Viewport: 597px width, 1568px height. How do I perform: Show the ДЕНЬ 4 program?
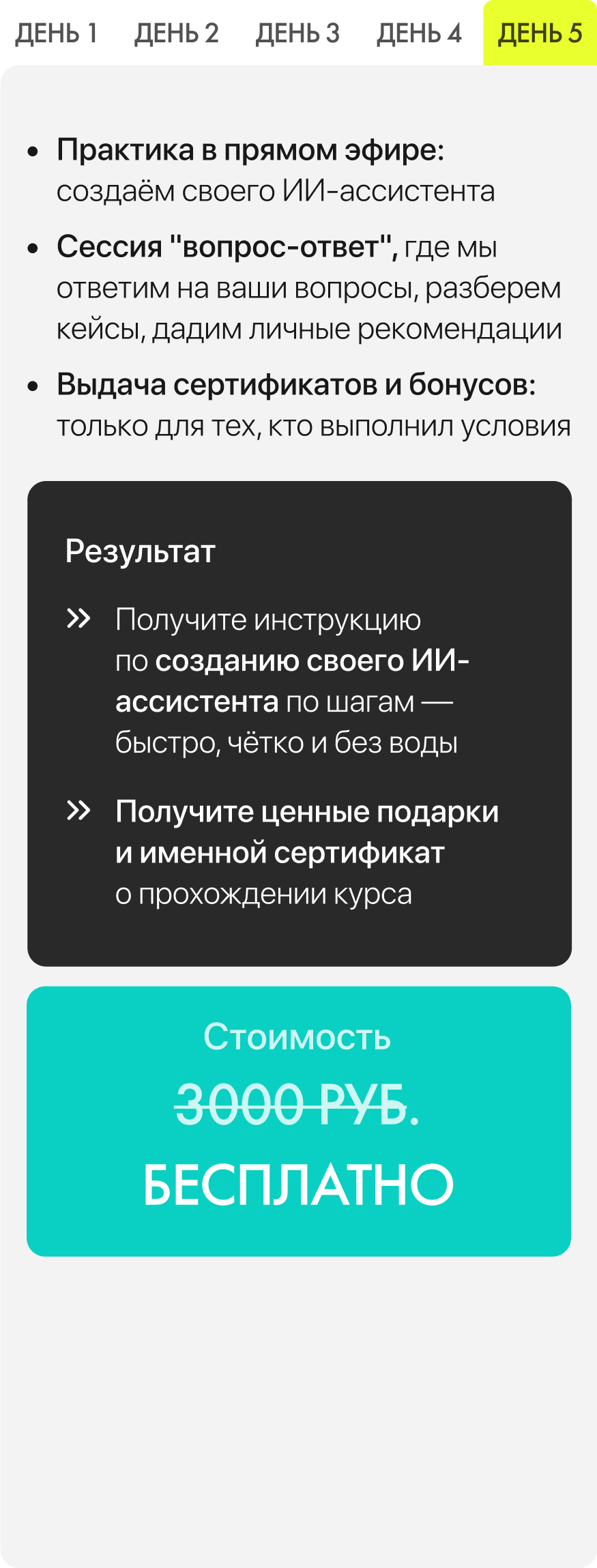pyautogui.click(x=419, y=33)
